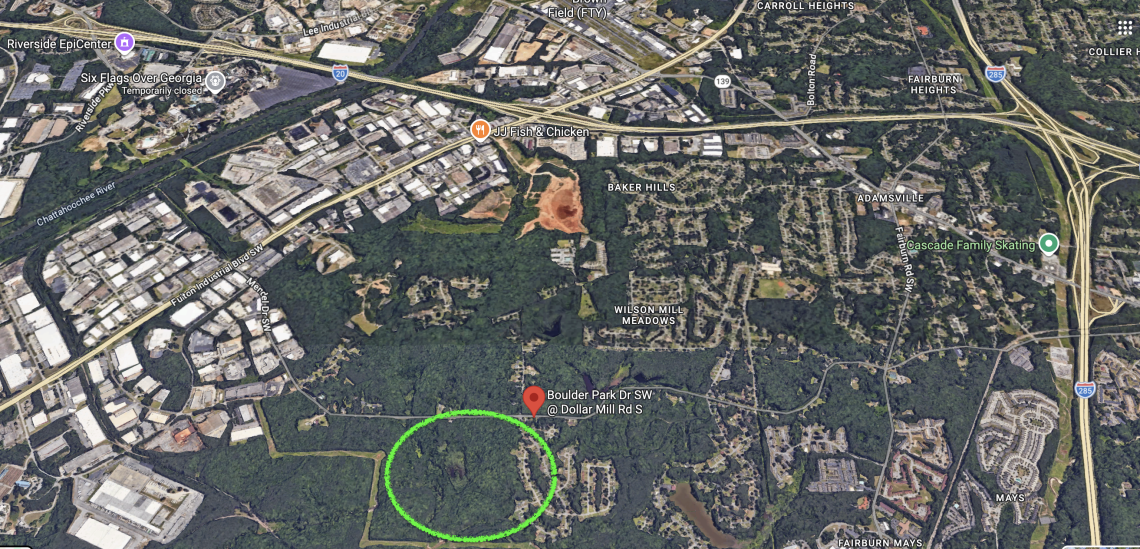
Task: Select the Cascade Family Skating pin
Action: click(1048, 243)
